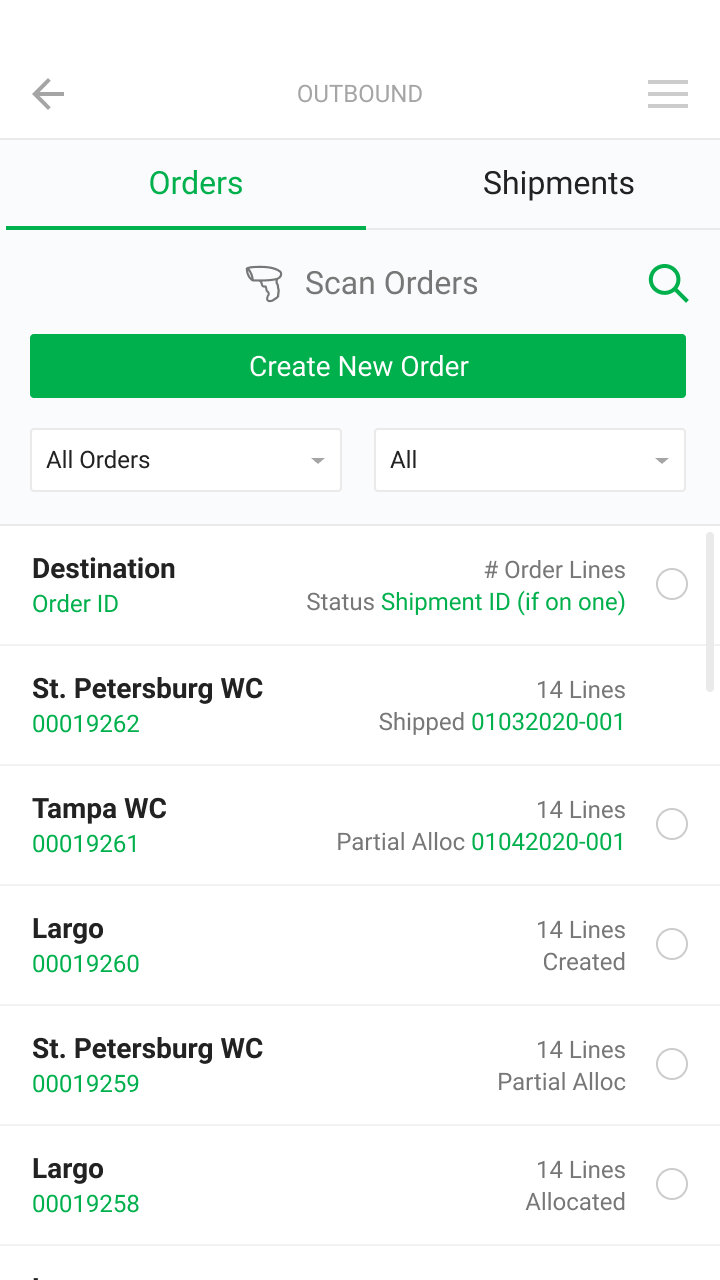Select the radio button for order 00019261
This screenshot has width=720, height=1280.
click(x=672, y=824)
